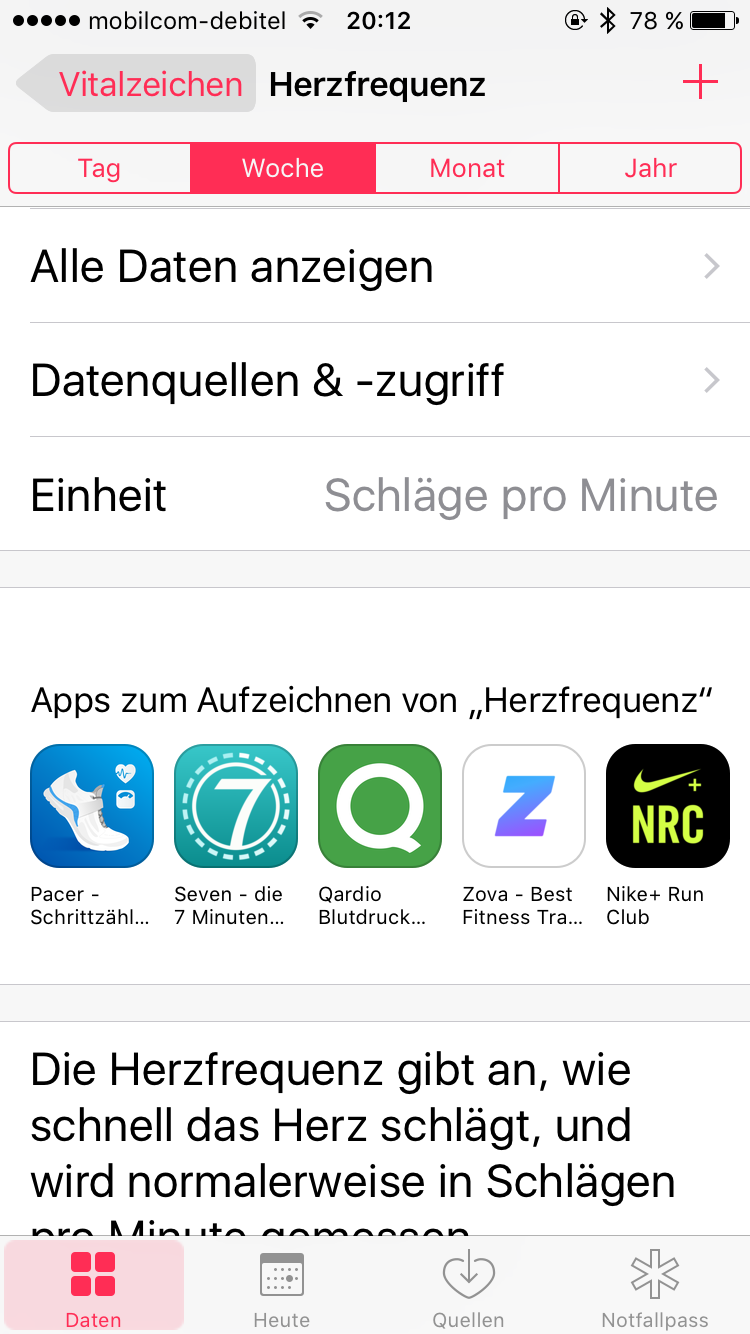Select the Woche segment
Viewport: 750px width, 1334px height.
point(283,168)
